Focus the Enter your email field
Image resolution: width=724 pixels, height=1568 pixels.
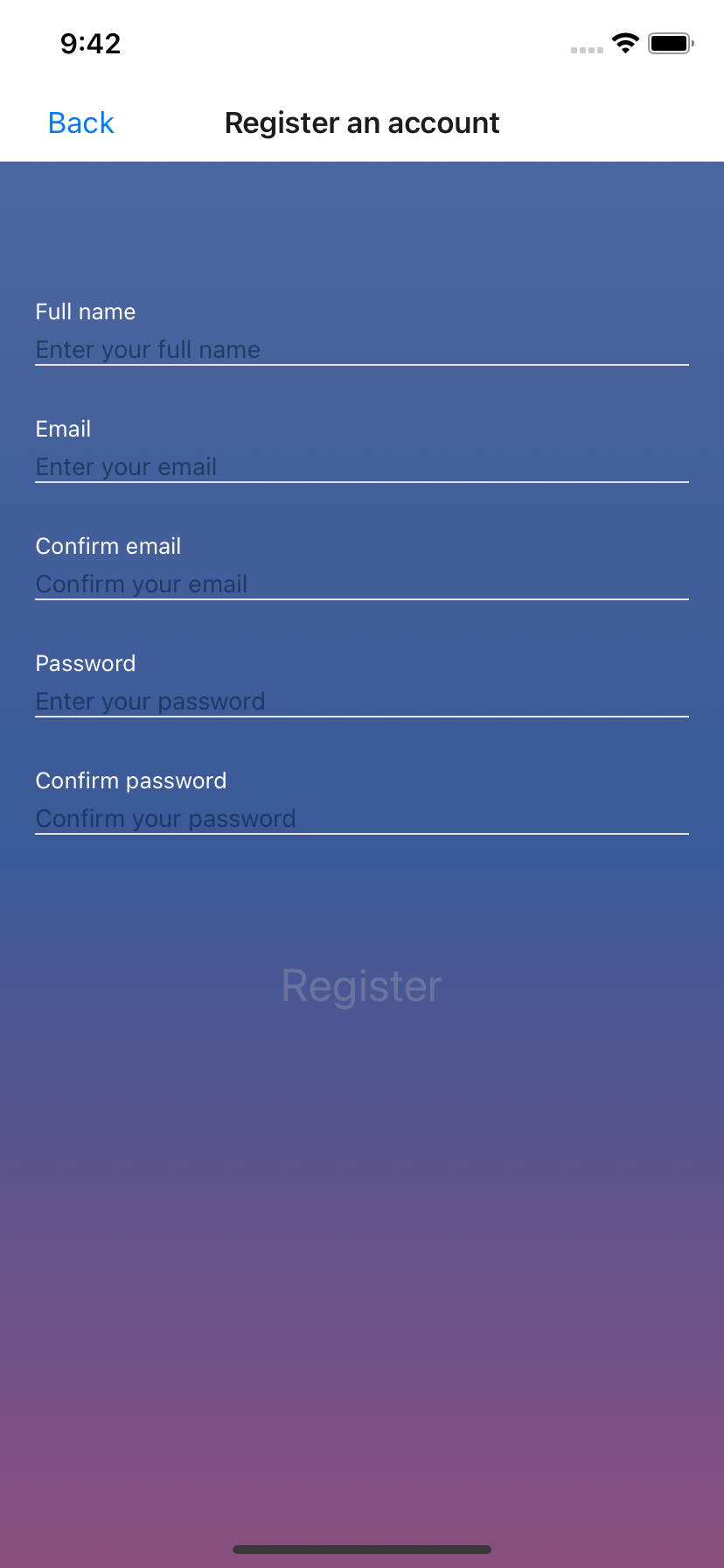[x=361, y=466]
